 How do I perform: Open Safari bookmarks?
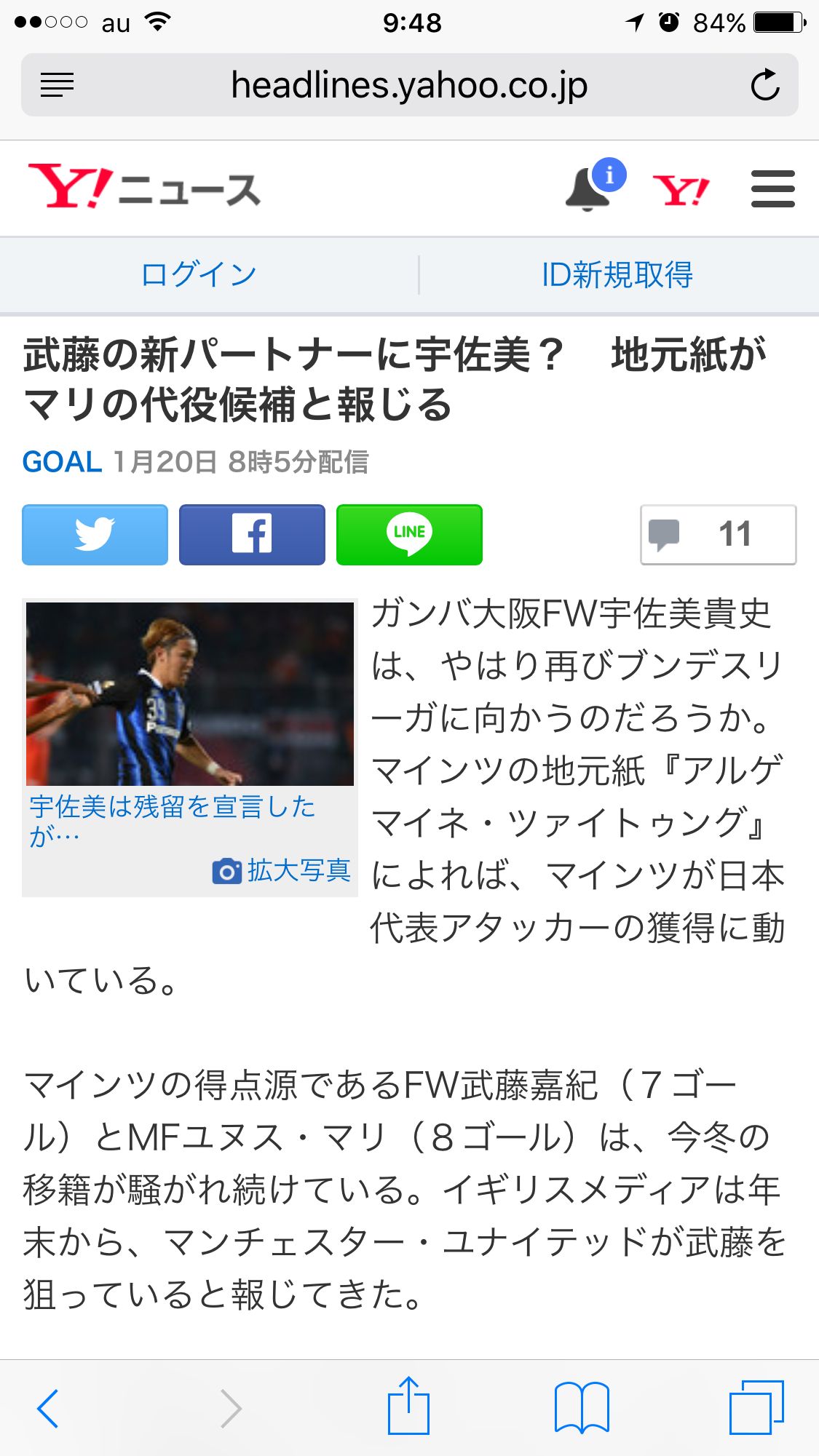581,1407
